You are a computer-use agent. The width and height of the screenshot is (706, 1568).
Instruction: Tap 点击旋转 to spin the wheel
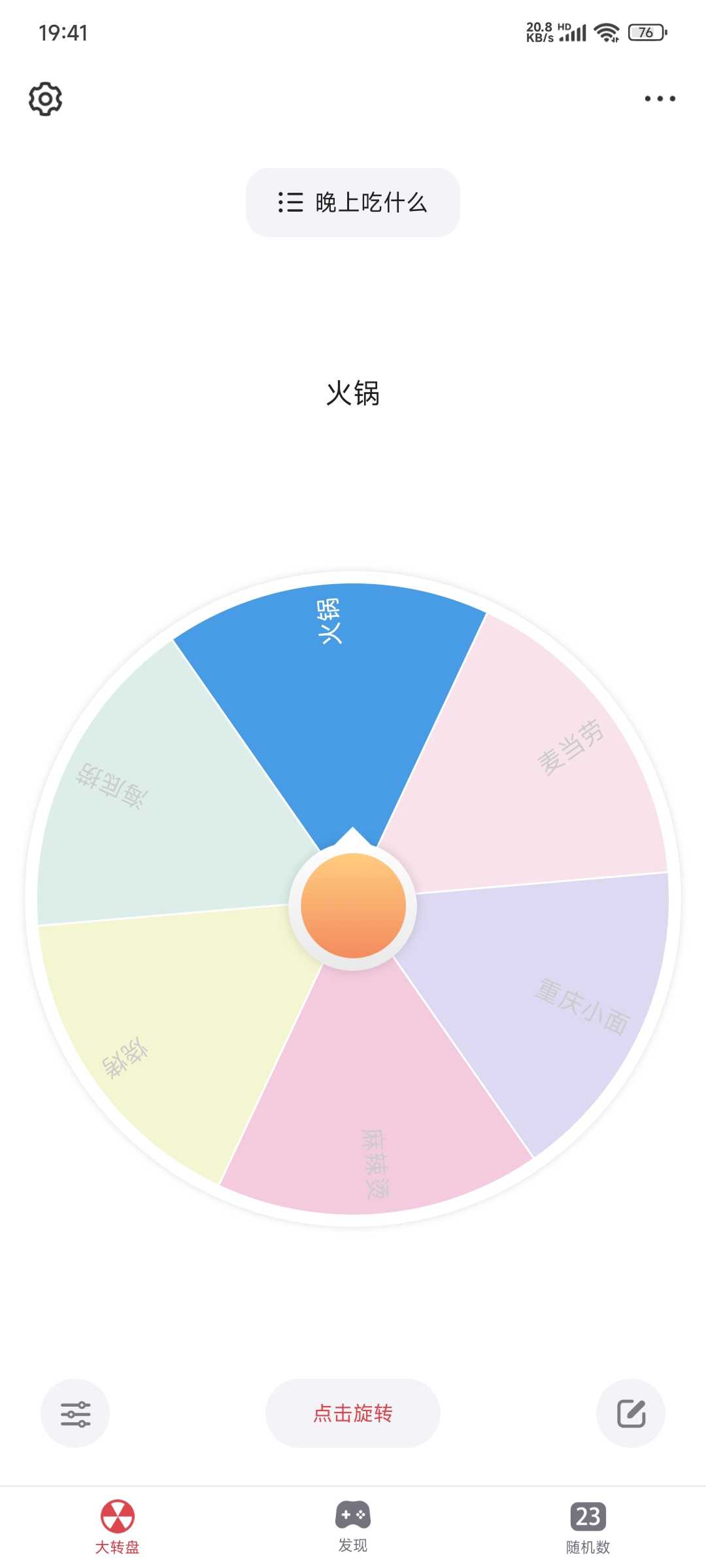(x=353, y=1413)
